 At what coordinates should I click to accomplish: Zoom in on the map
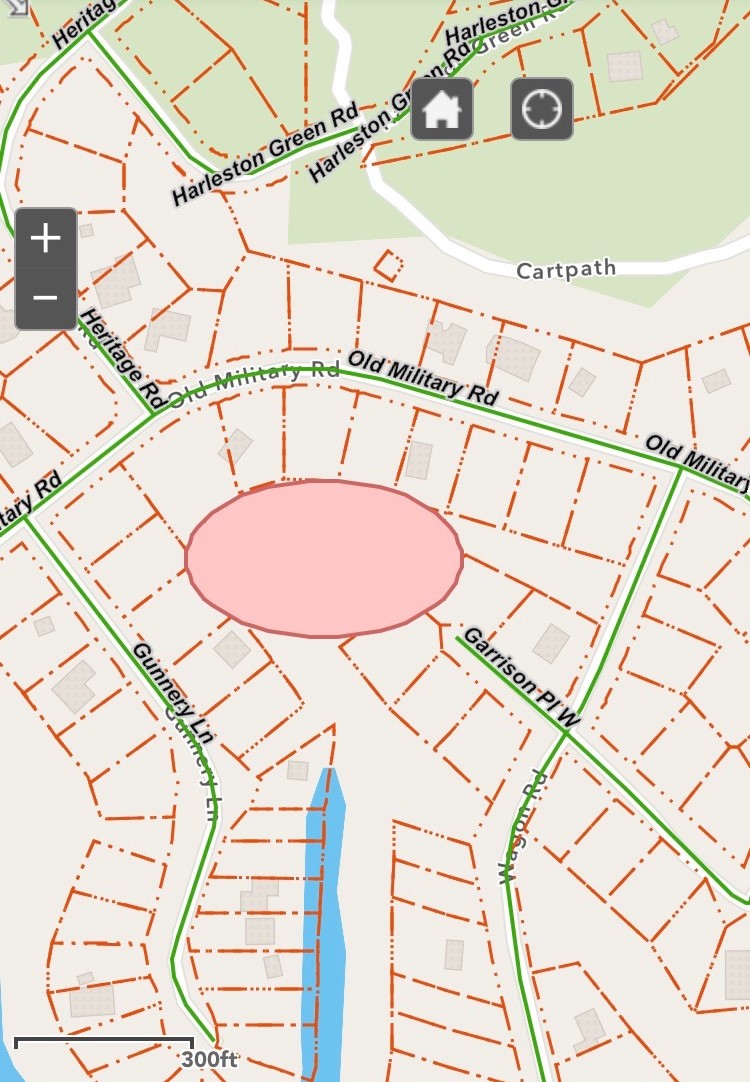(x=46, y=239)
